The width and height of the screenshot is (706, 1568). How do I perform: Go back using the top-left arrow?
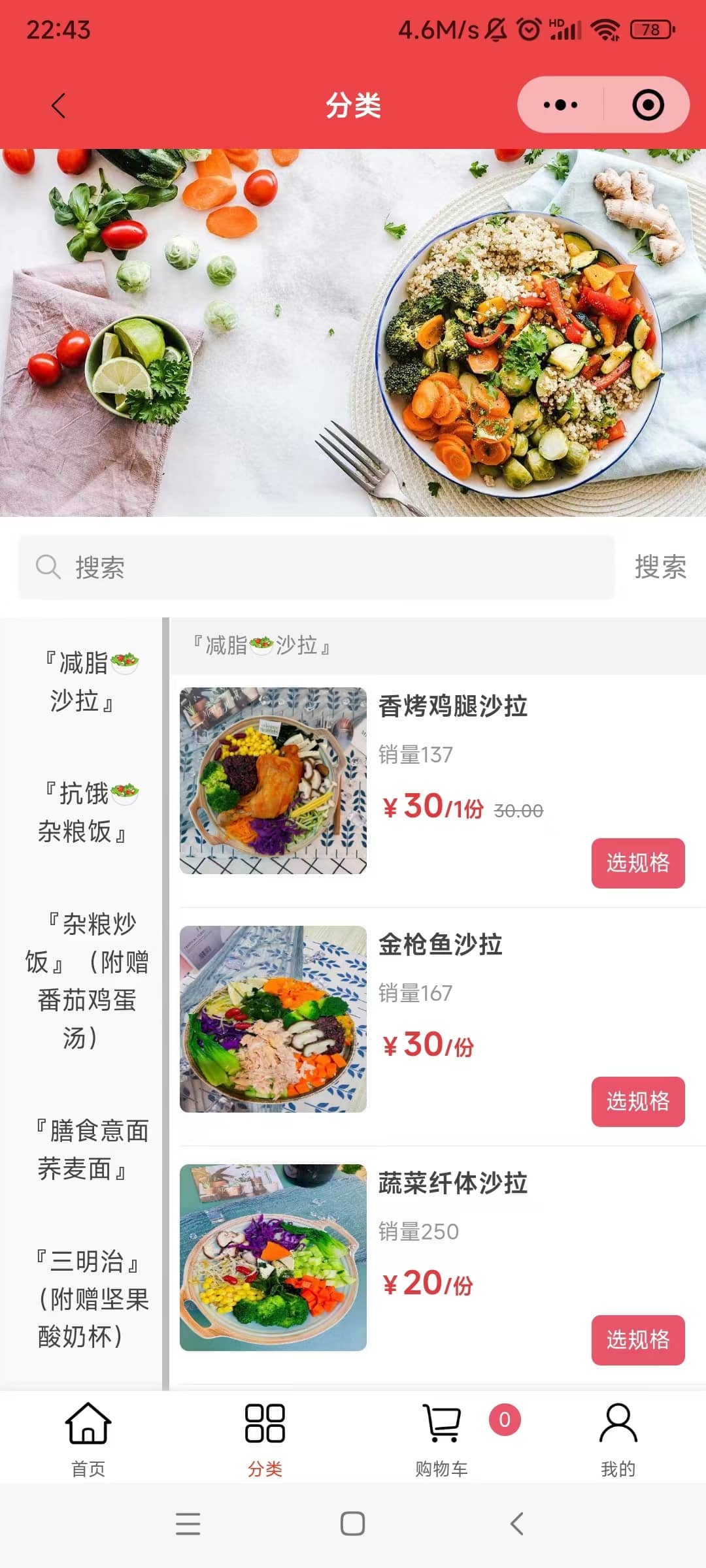click(59, 105)
